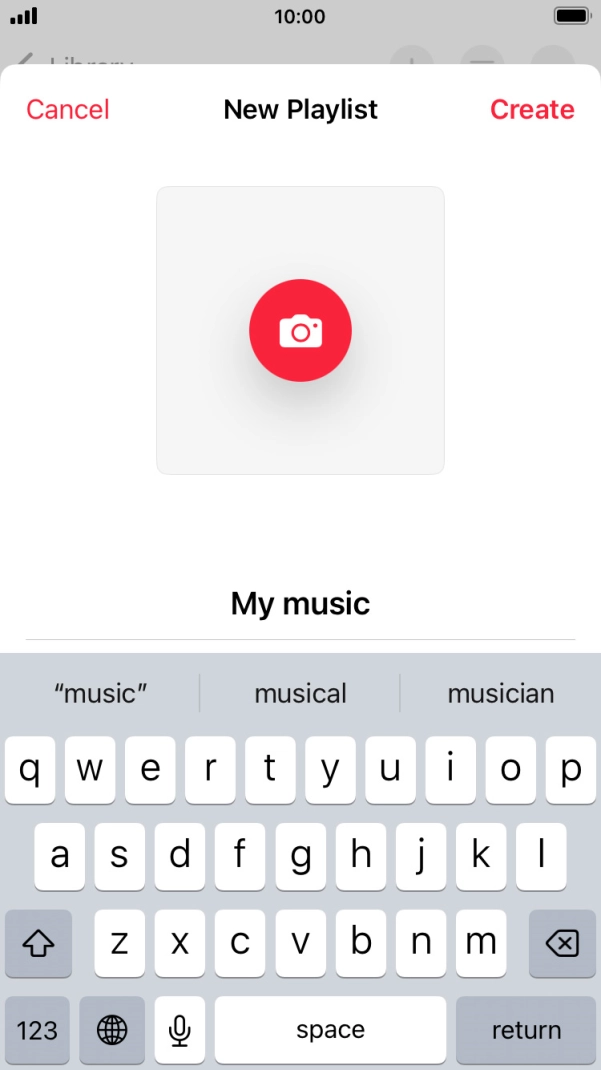The image size is (601, 1070).
Task: Start dictation with the microphone key
Action: click(x=180, y=1030)
